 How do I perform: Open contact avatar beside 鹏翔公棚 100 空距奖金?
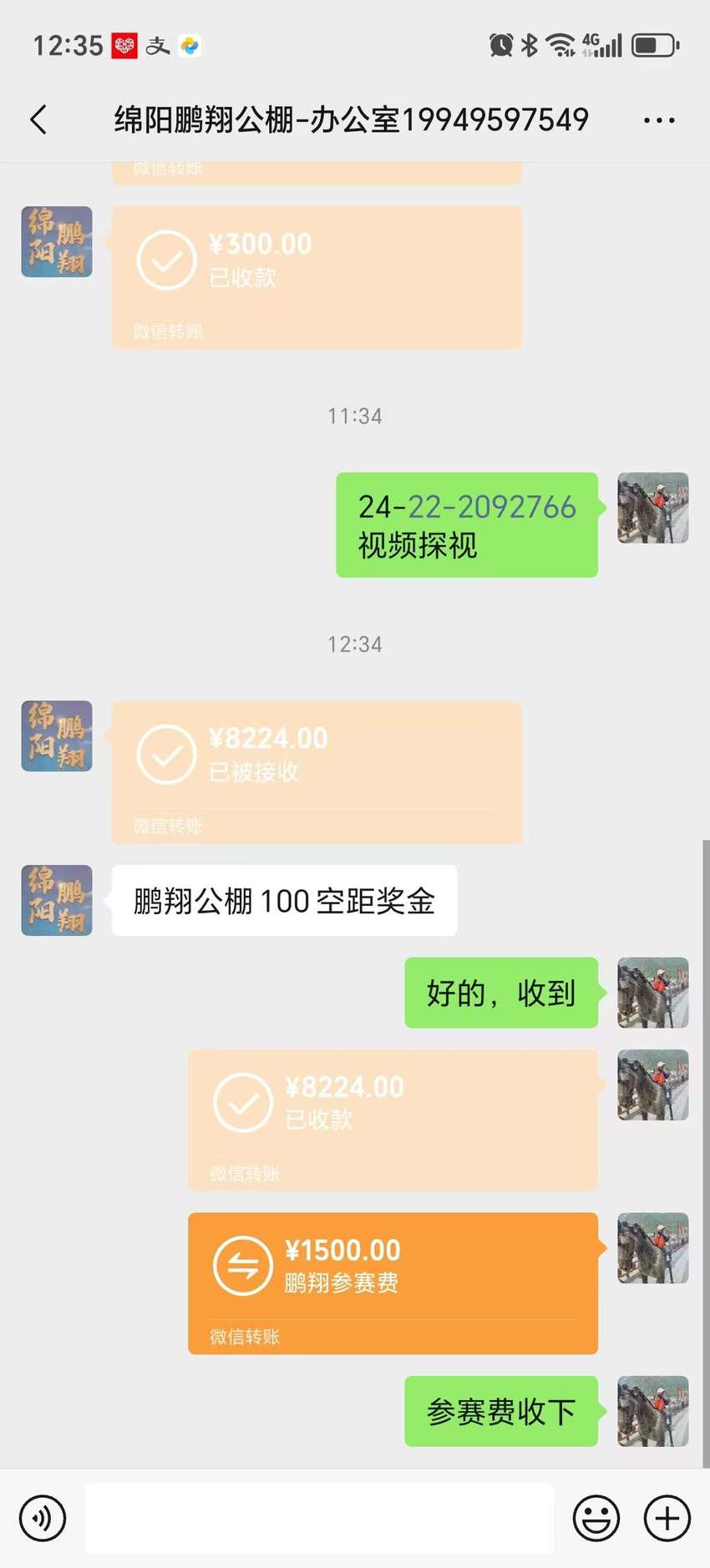[57, 900]
